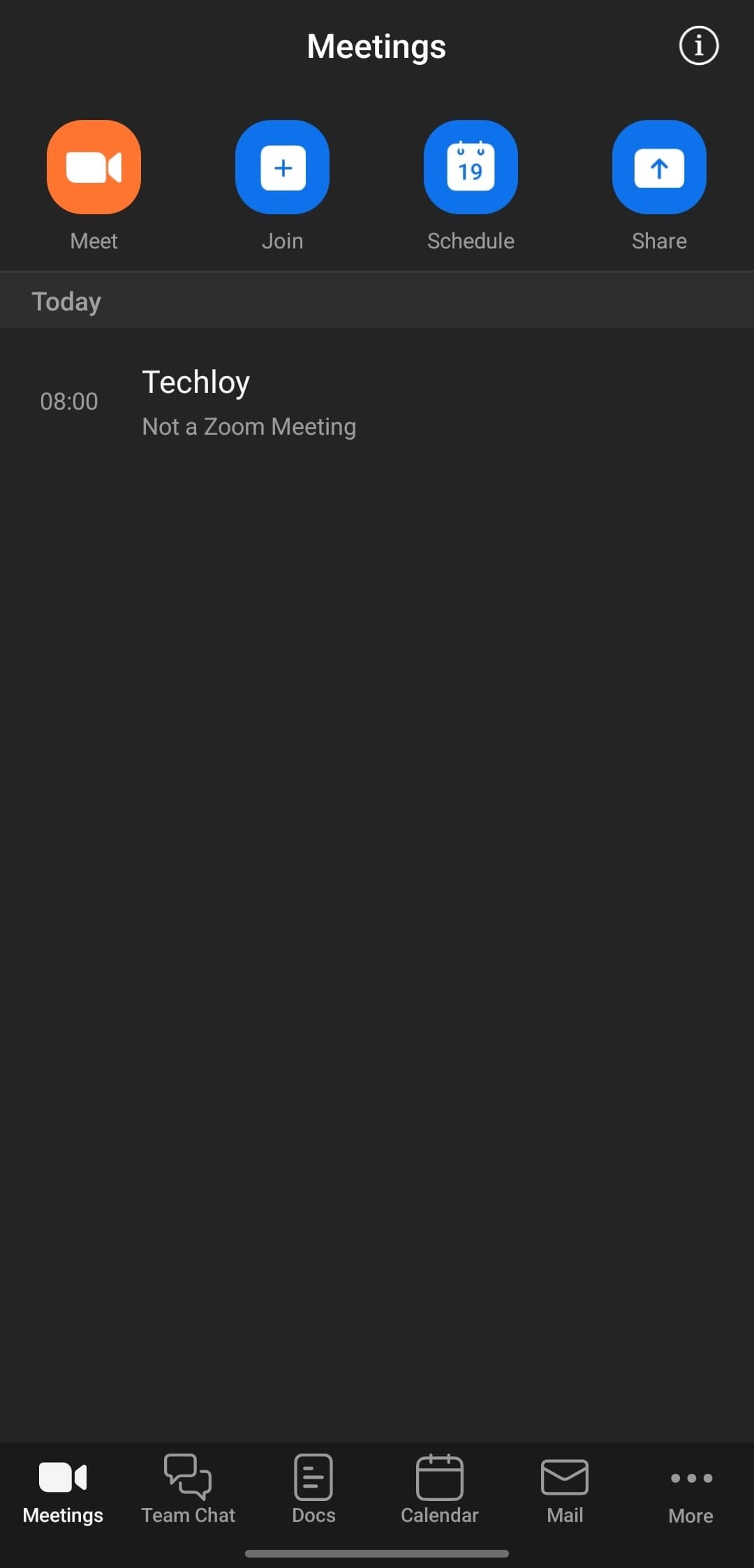Select the Meetings tab
Viewport: 754px width, 1568px height.
click(63, 1489)
